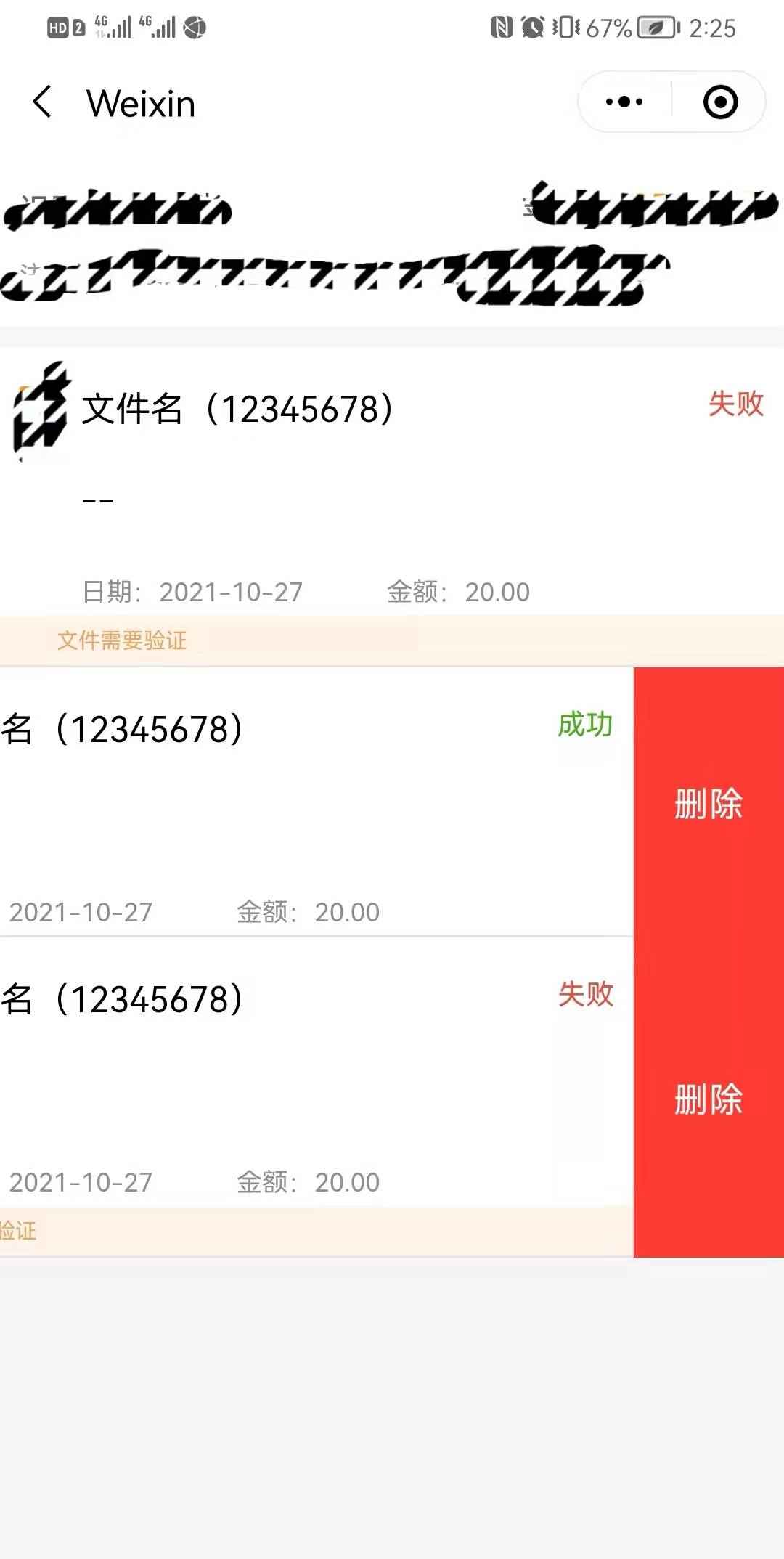Expand details of 文件名（12345678）entry
Image resolution: width=784 pixels, height=1559 pixels.
pos(238,408)
